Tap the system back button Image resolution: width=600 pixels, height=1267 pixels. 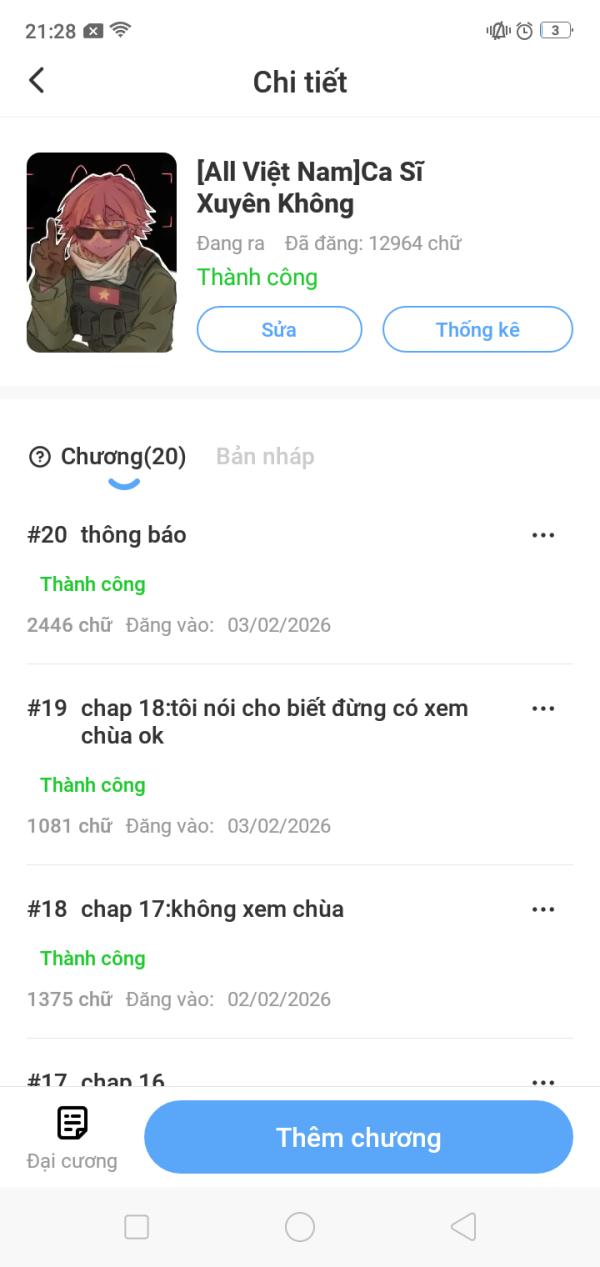click(462, 1227)
